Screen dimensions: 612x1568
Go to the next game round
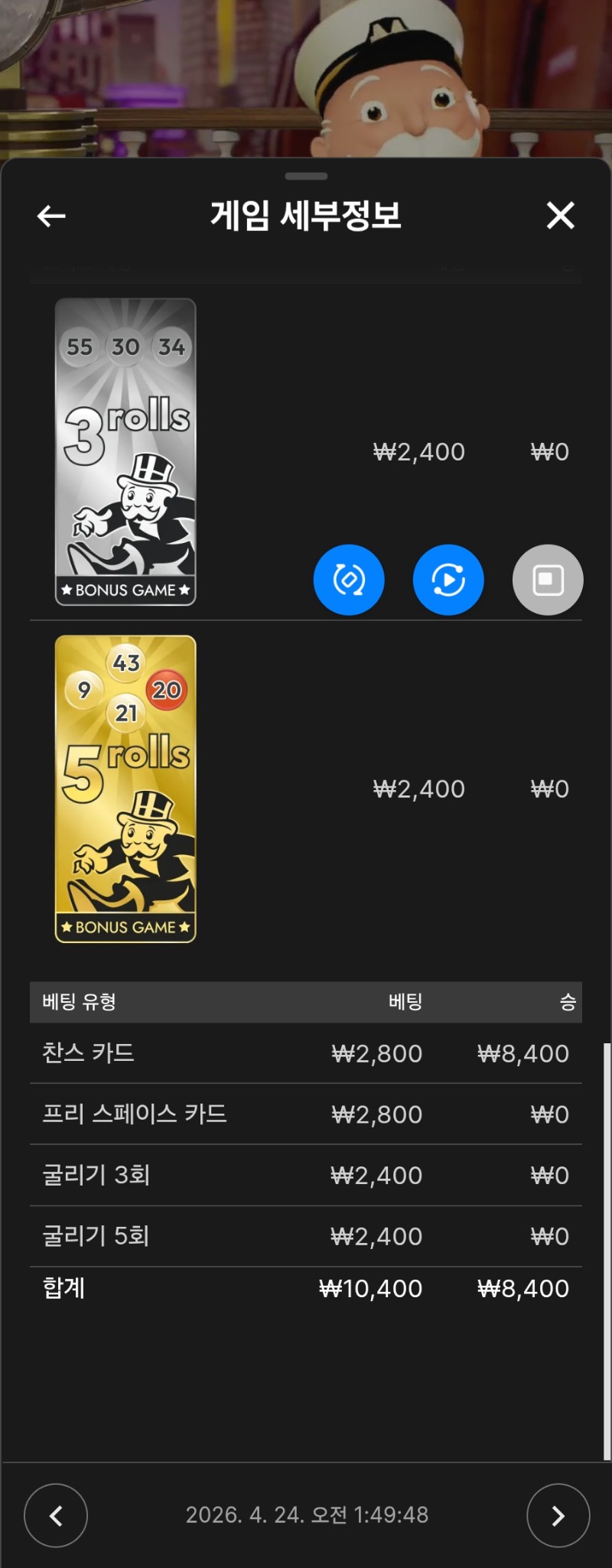558,1515
